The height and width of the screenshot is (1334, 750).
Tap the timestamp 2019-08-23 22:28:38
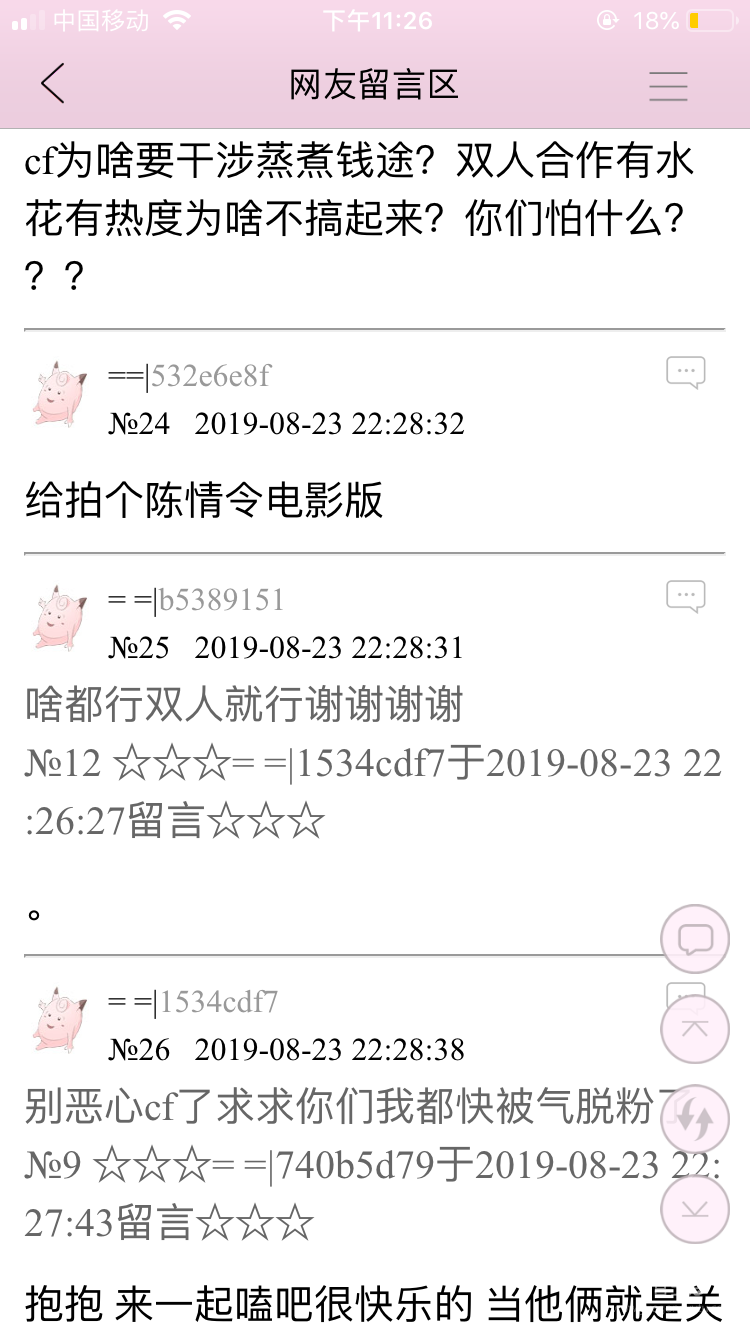(x=330, y=1050)
